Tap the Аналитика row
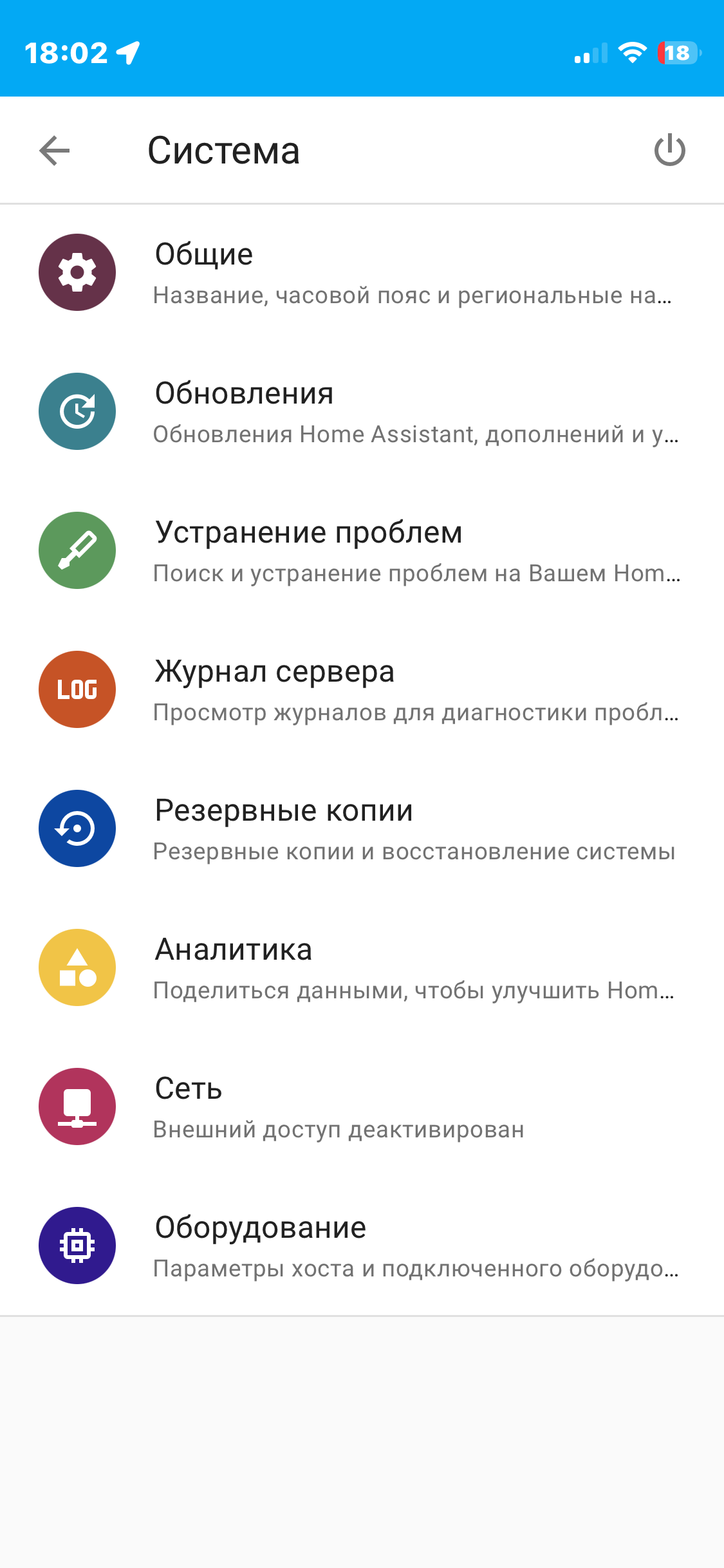724x1568 pixels. 360,968
